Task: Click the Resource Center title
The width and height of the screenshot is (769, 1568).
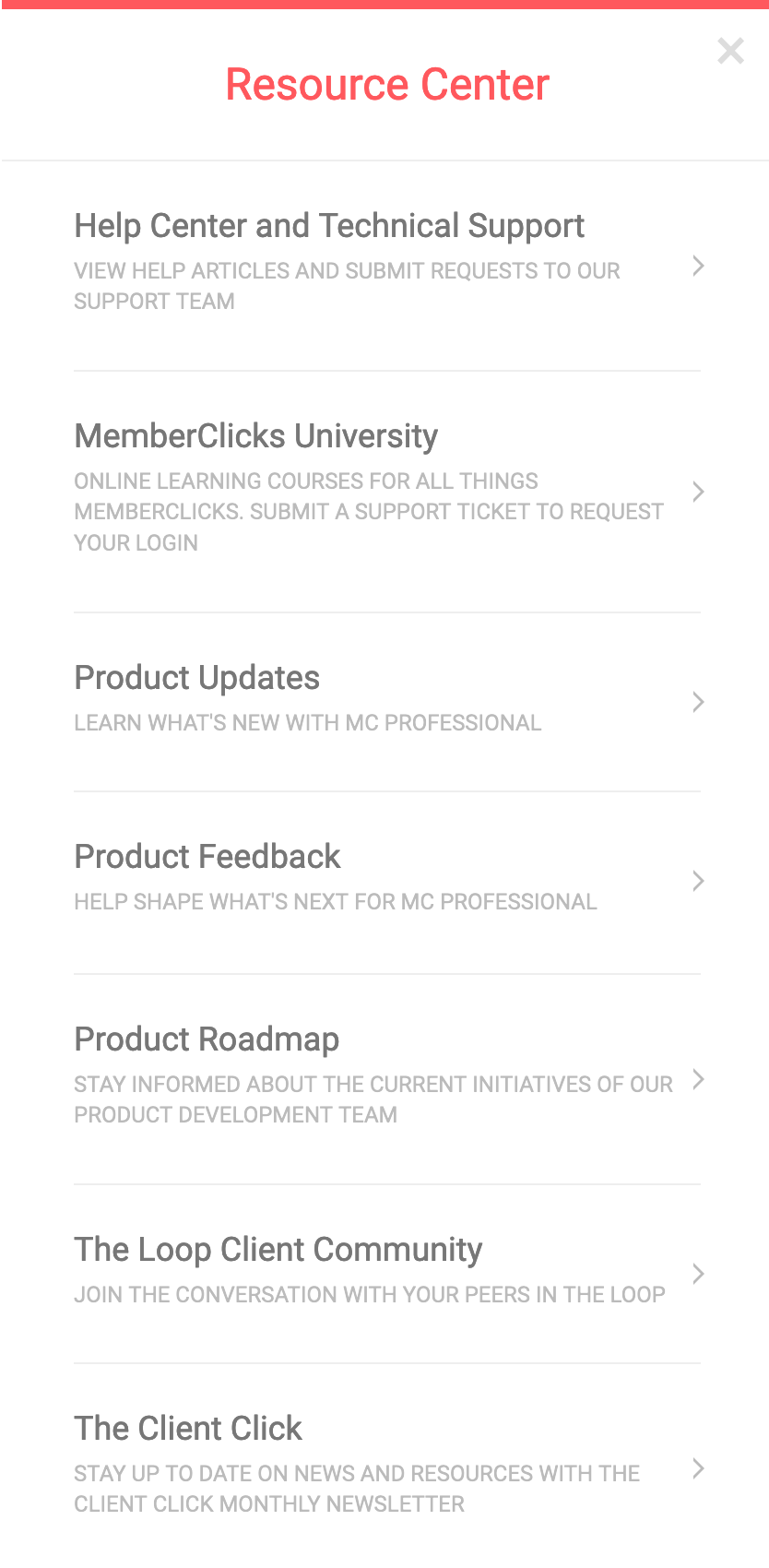Action: click(x=386, y=84)
